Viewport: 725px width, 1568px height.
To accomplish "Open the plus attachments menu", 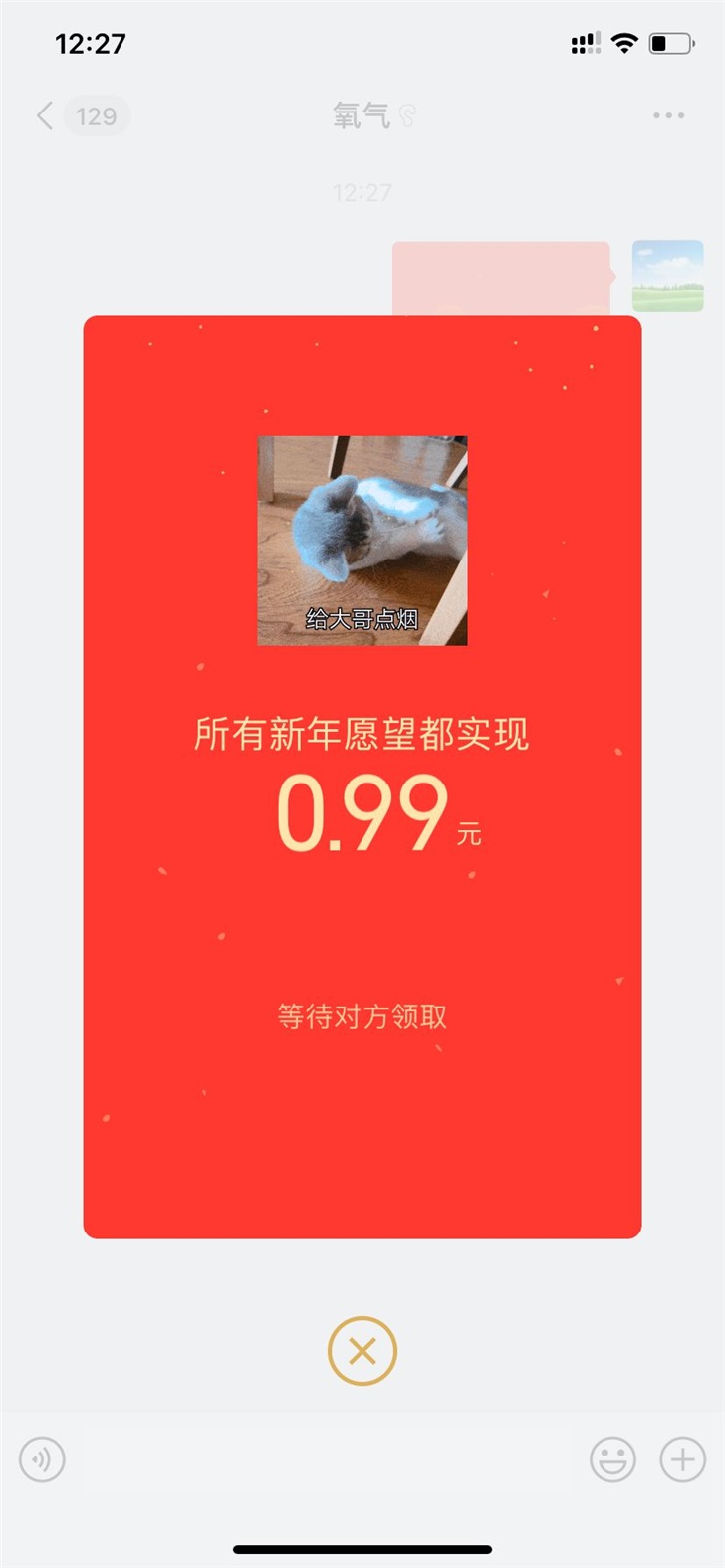I will click(683, 1460).
